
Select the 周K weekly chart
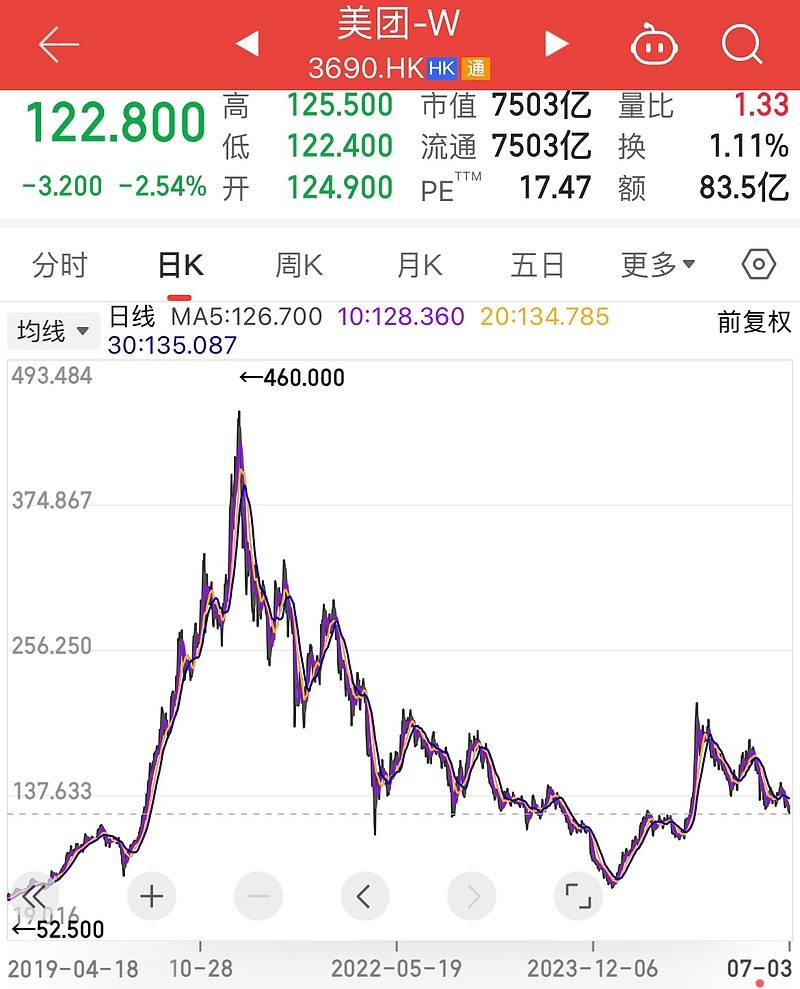click(297, 264)
